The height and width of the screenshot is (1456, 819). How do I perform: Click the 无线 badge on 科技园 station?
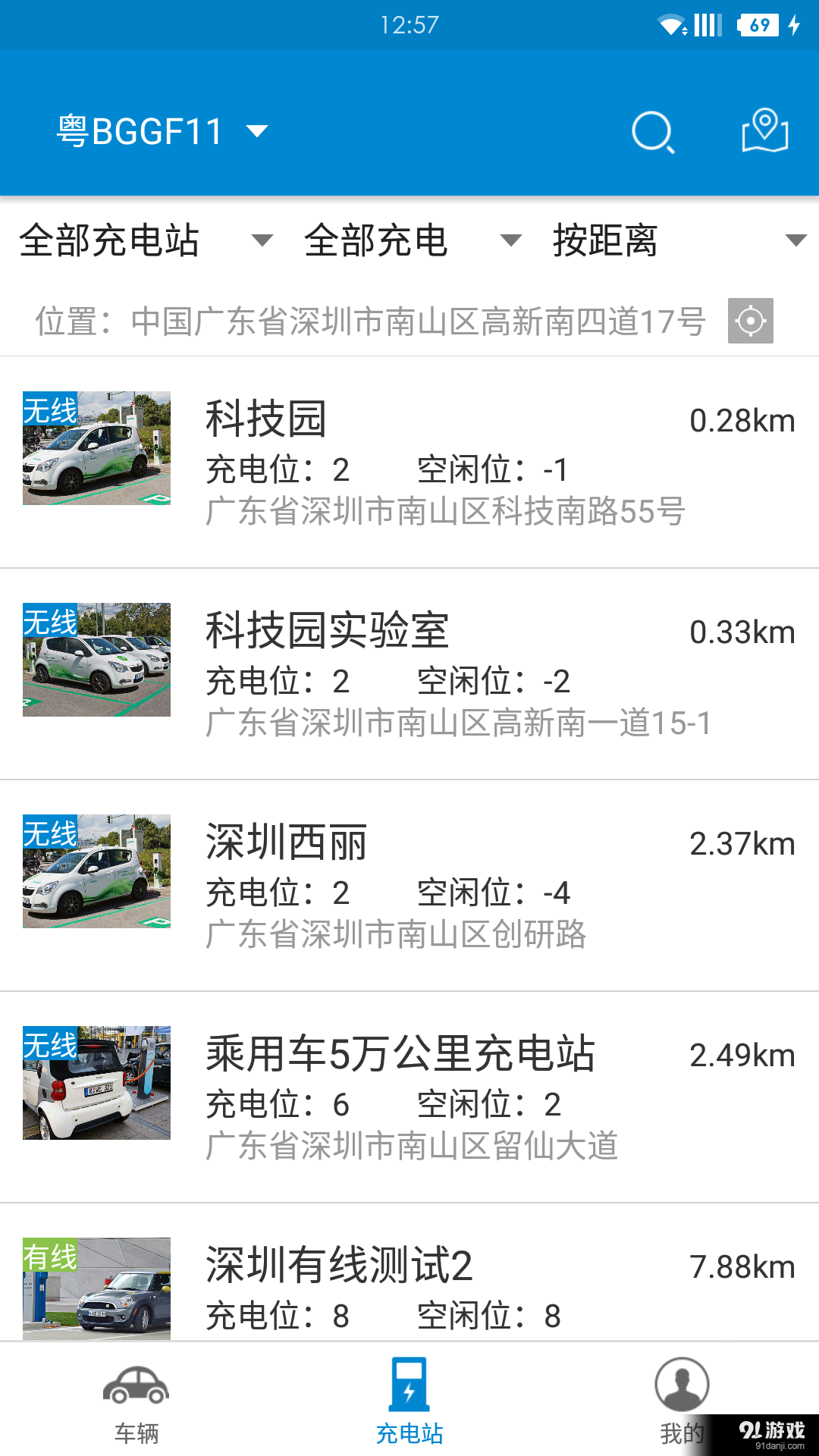pyautogui.click(x=50, y=409)
